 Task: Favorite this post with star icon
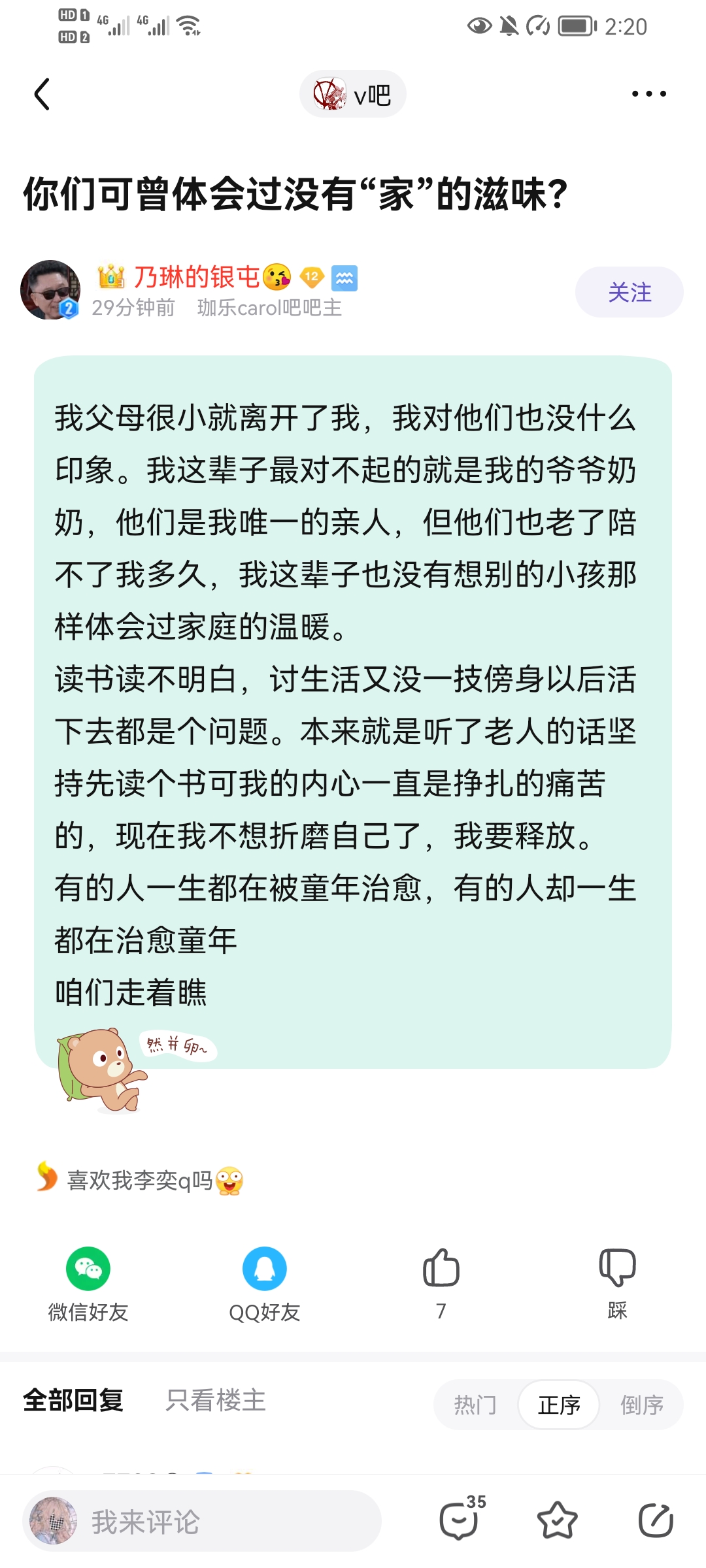coord(557,1520)
